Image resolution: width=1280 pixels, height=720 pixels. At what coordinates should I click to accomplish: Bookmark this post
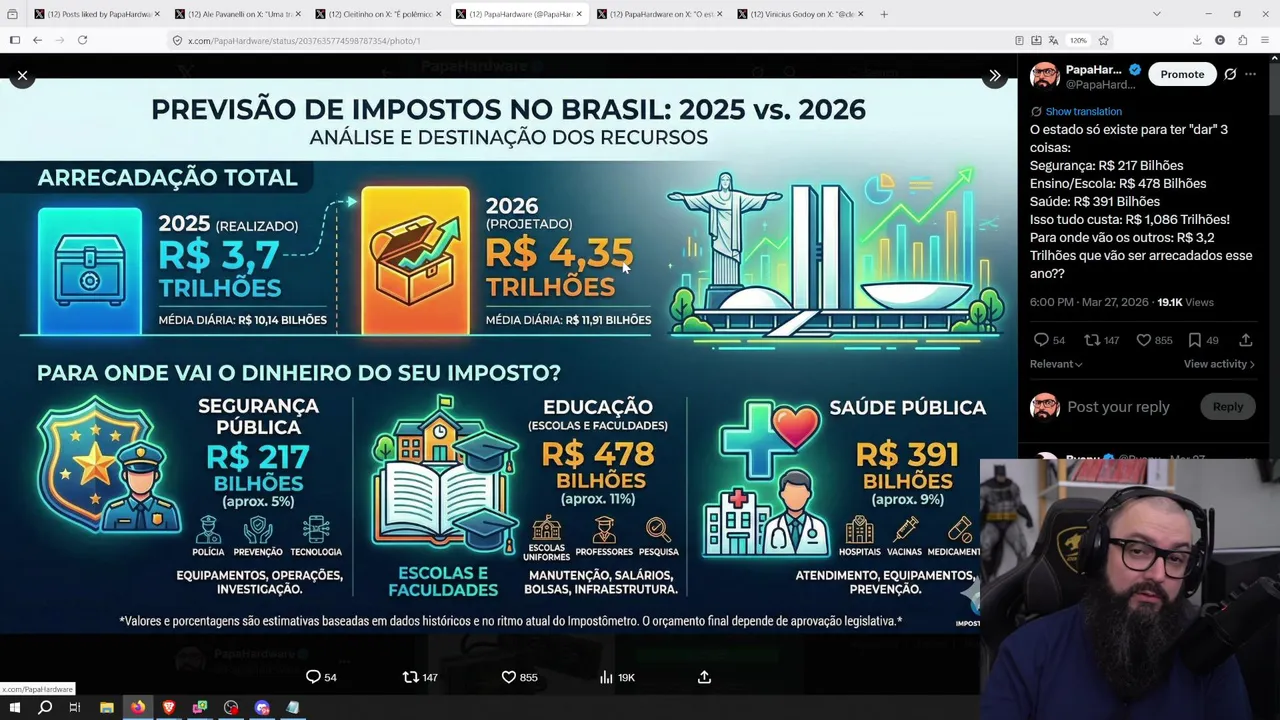point(1194,340)
